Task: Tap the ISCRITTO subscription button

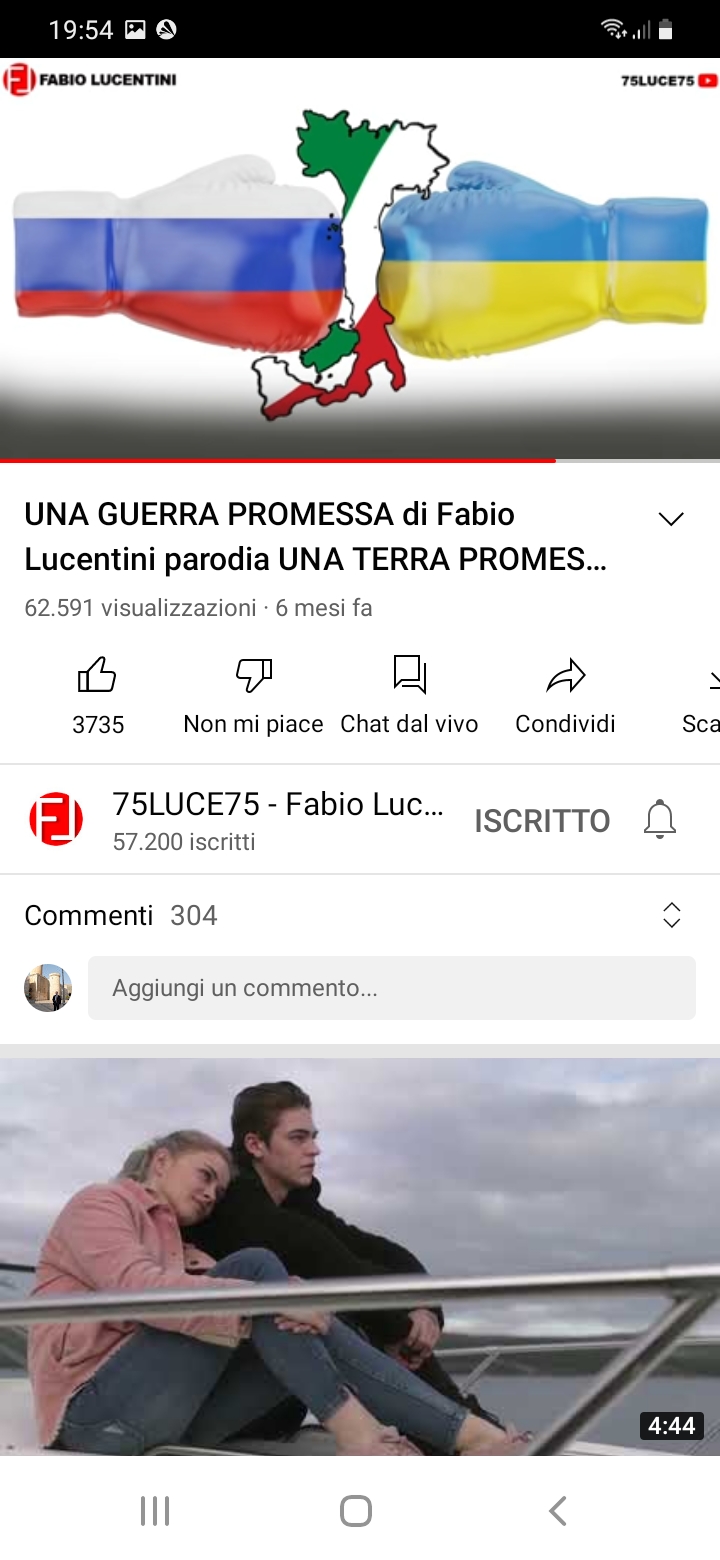Action: tap(542, 821)
